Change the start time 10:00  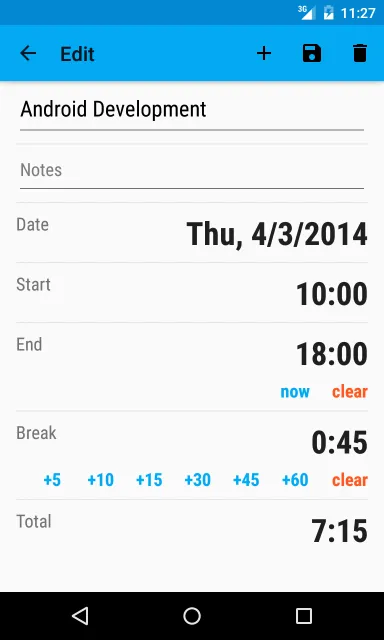332,294
